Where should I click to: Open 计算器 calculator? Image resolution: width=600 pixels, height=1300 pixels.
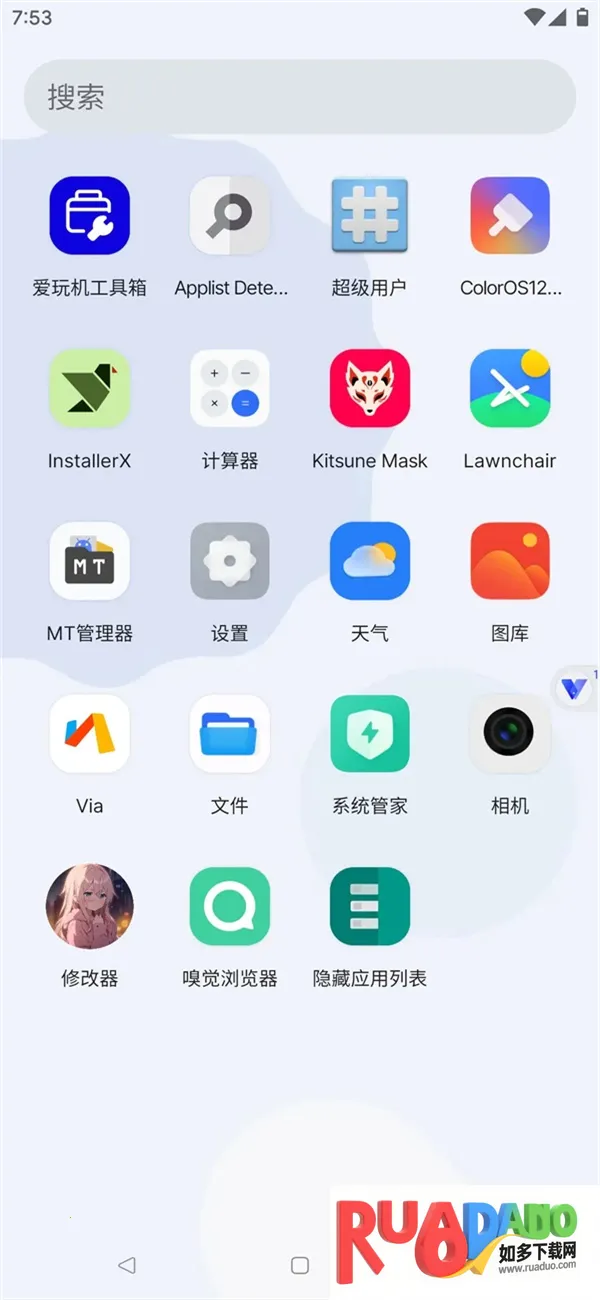point(230,389)
